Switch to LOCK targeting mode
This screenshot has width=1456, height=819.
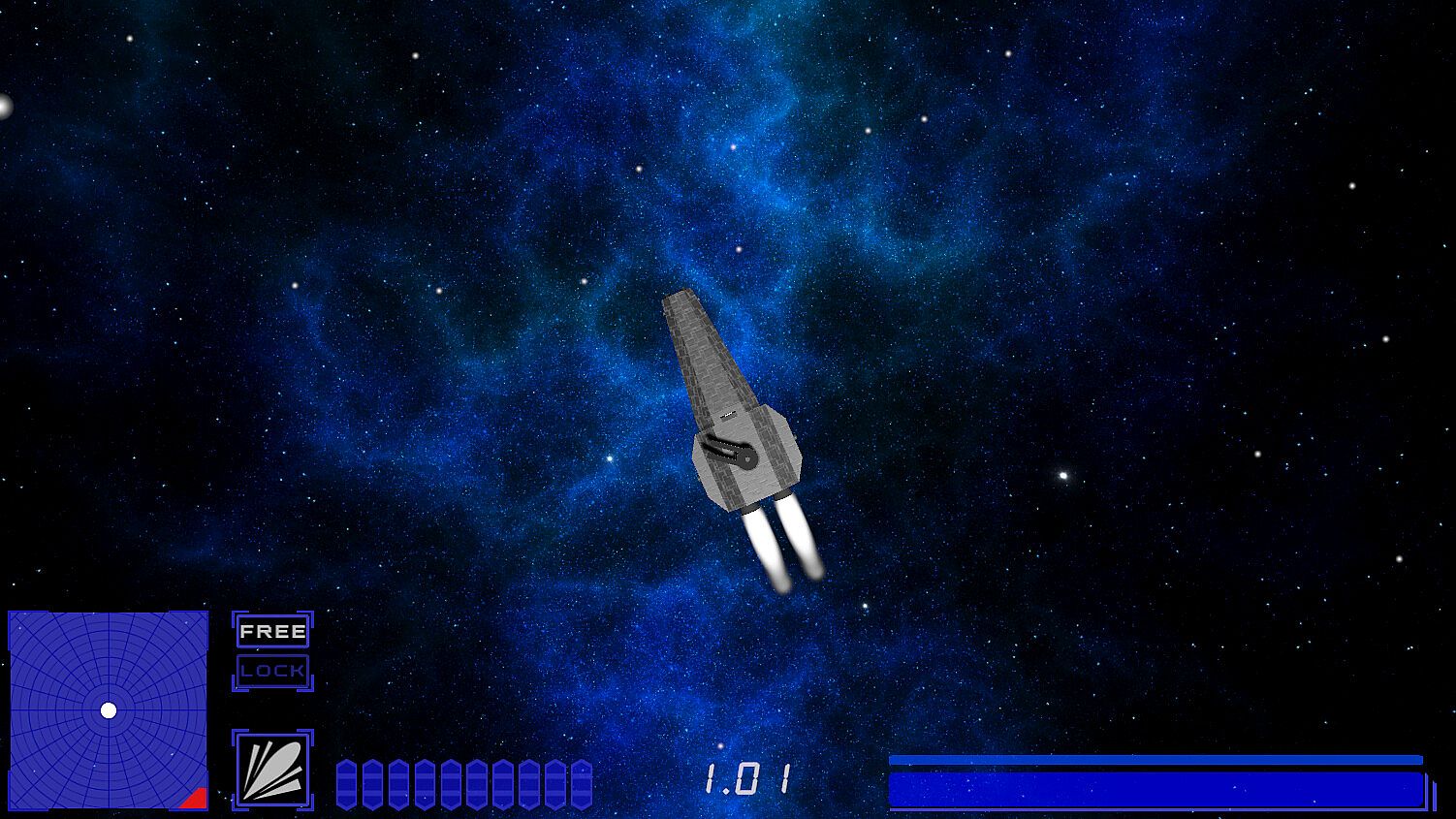(272, 671)
